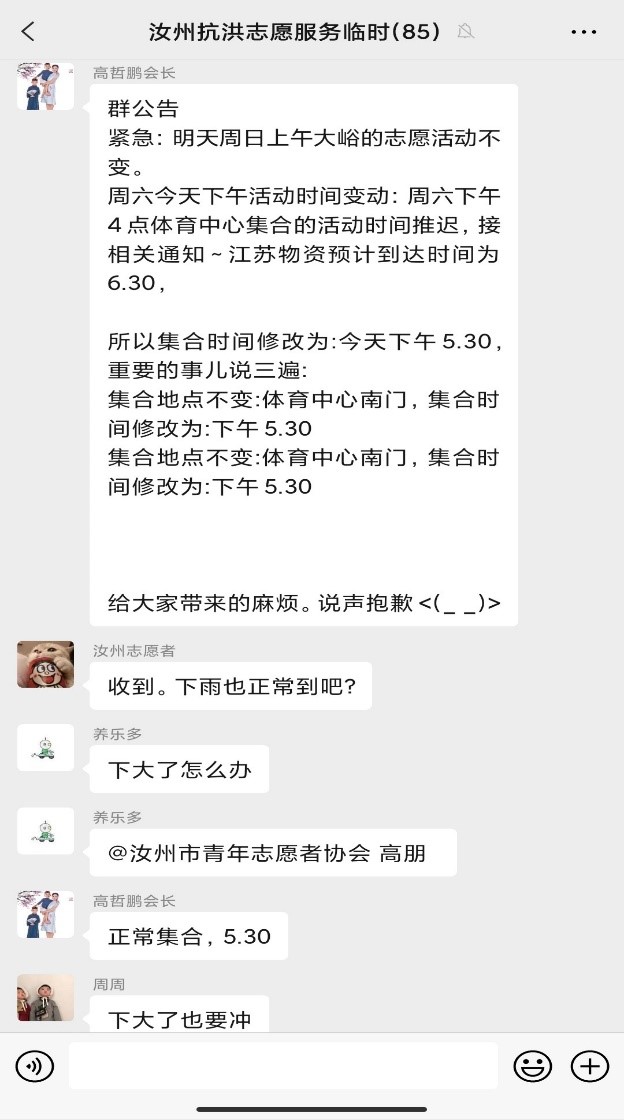Open the emoji sticker panel
This screenshot has height=1120, width=624.
click(532, 1066)
